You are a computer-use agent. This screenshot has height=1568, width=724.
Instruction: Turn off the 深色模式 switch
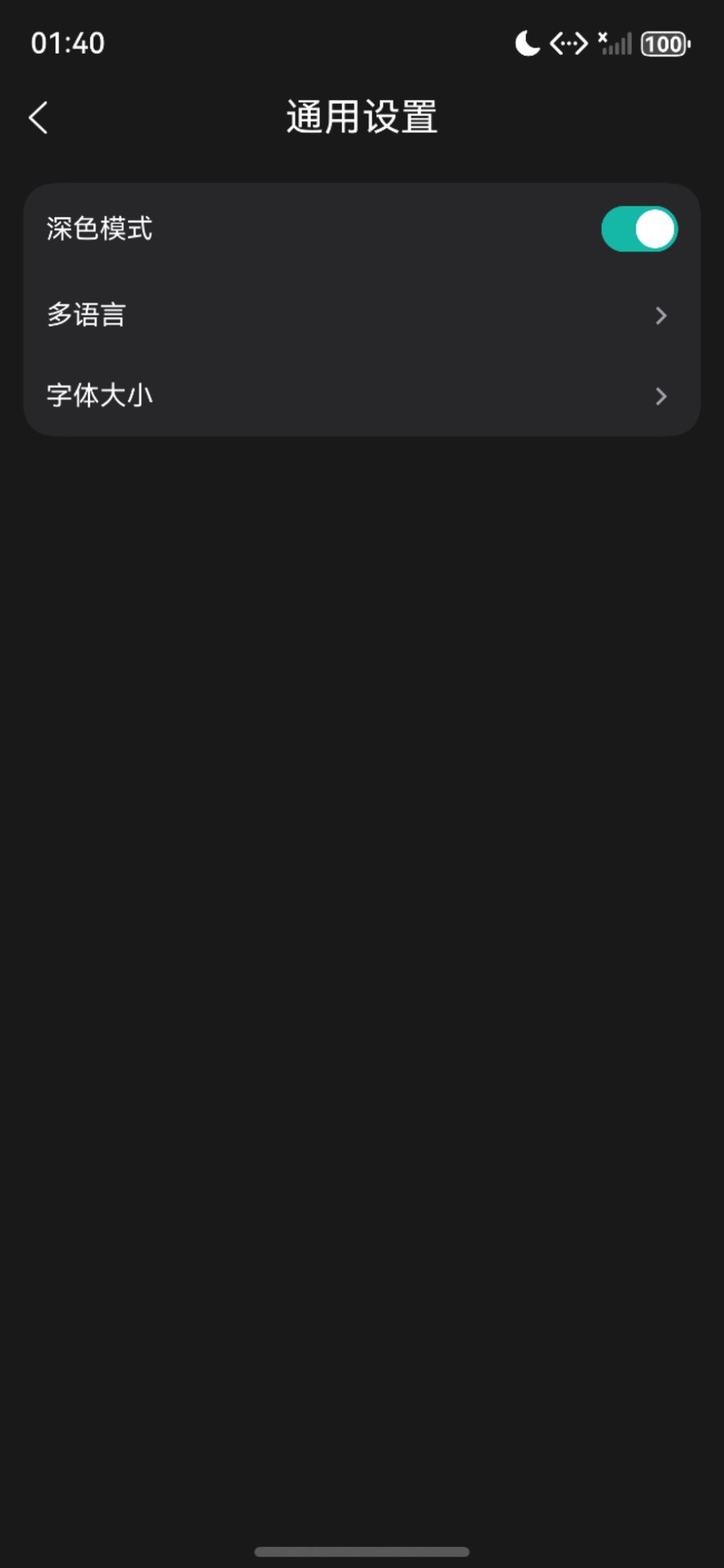pyautogui.click(x=638, y=229)
